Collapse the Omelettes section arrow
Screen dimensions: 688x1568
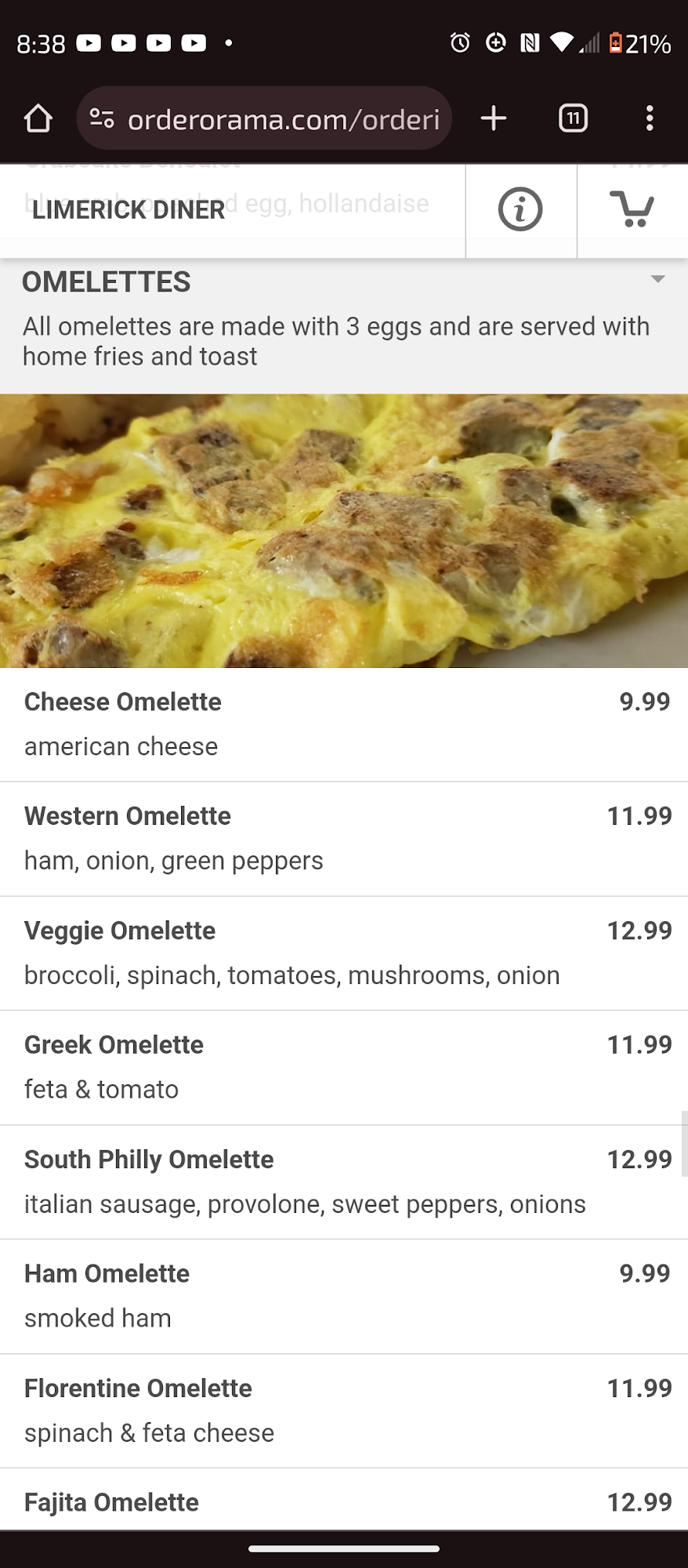click(x=658, y=280)
